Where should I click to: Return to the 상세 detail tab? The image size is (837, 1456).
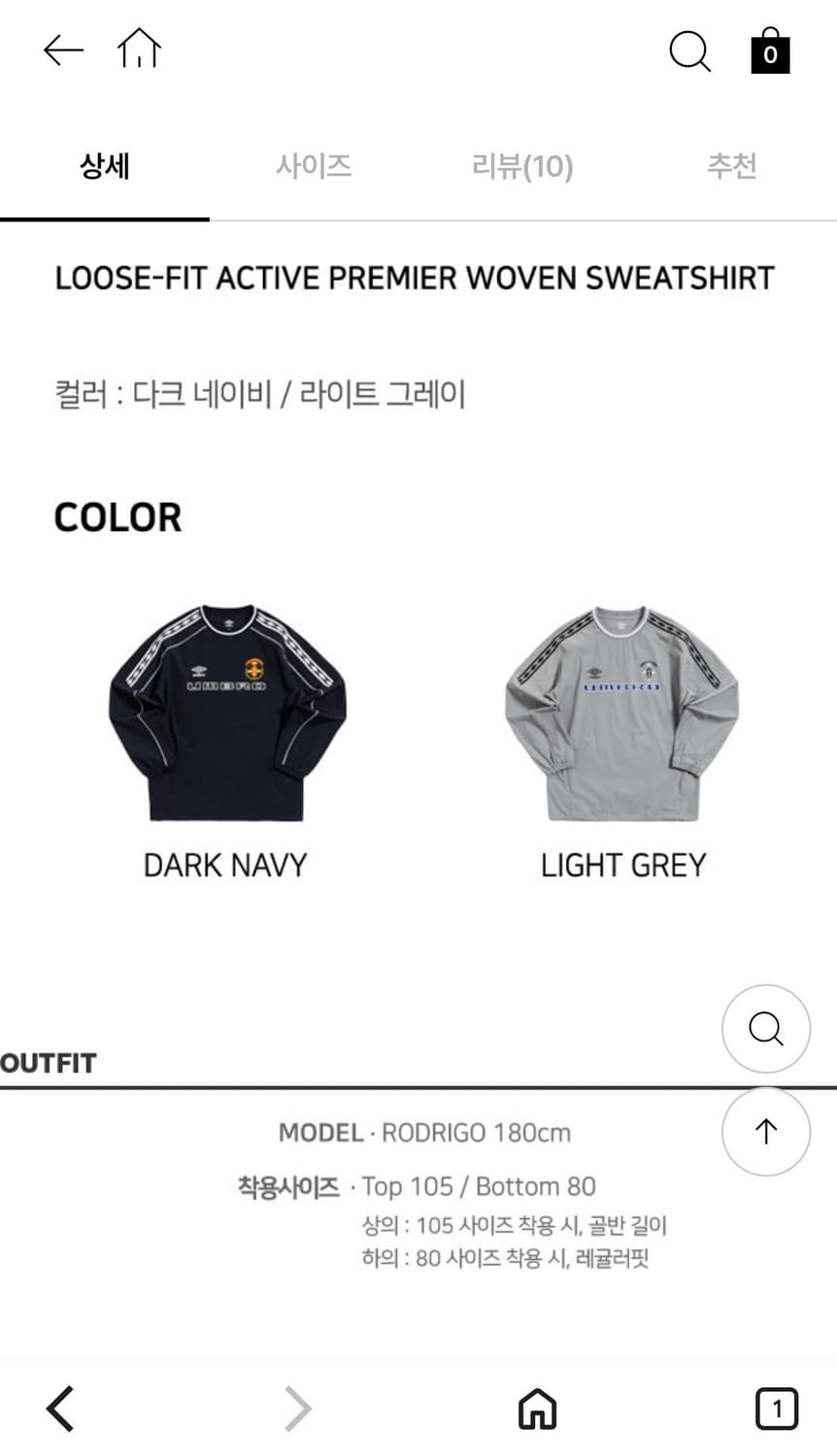click(104, 167)
